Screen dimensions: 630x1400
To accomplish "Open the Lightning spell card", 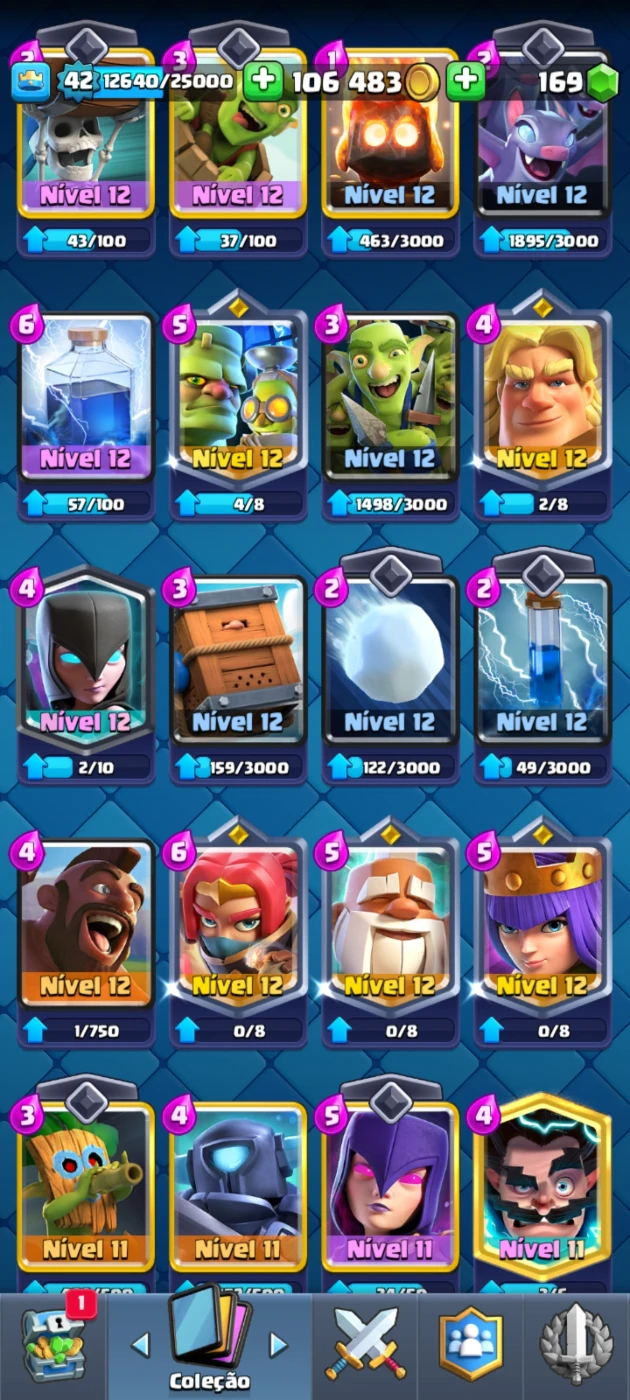I will [x=86, y=400].
